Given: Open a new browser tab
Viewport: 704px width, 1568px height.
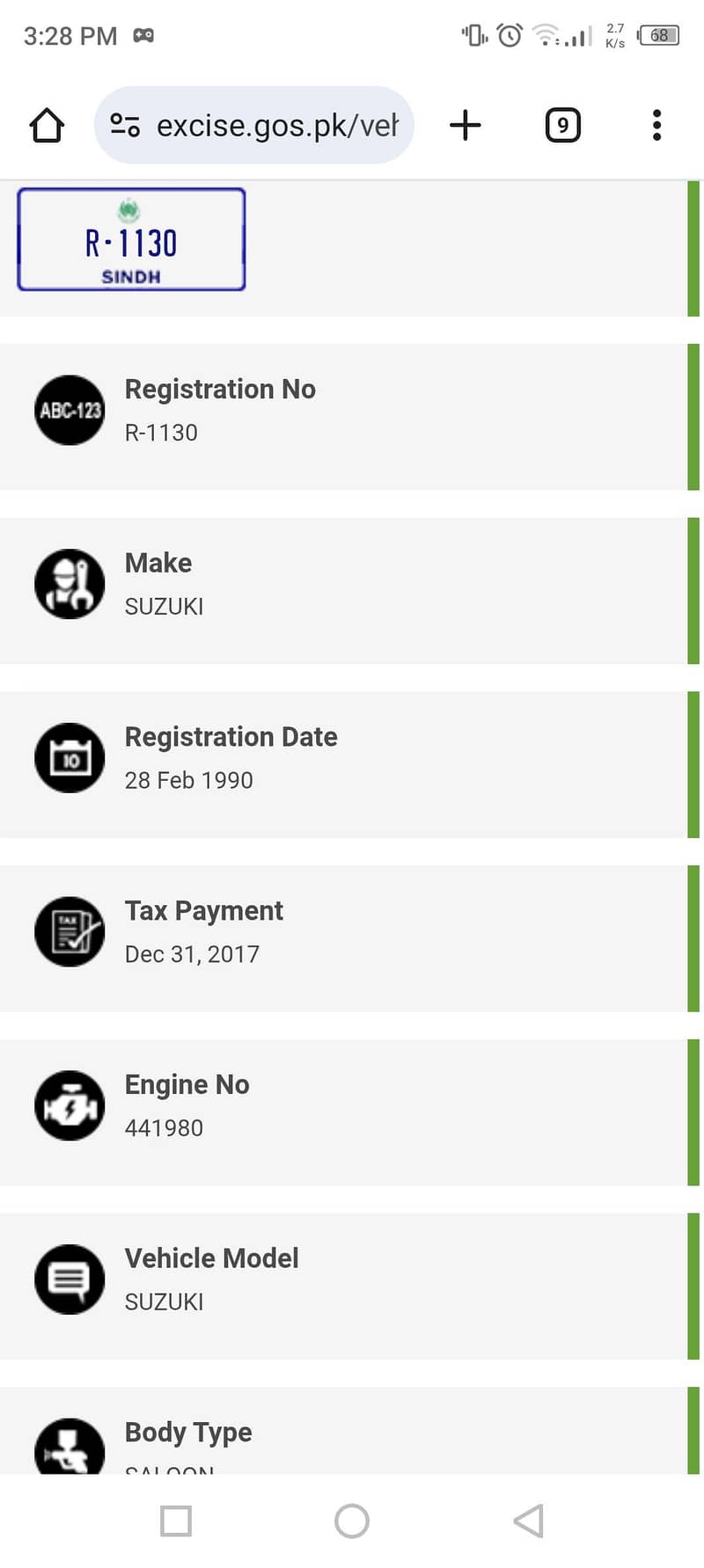Looking at the screenshot, I should click(466, 126).
